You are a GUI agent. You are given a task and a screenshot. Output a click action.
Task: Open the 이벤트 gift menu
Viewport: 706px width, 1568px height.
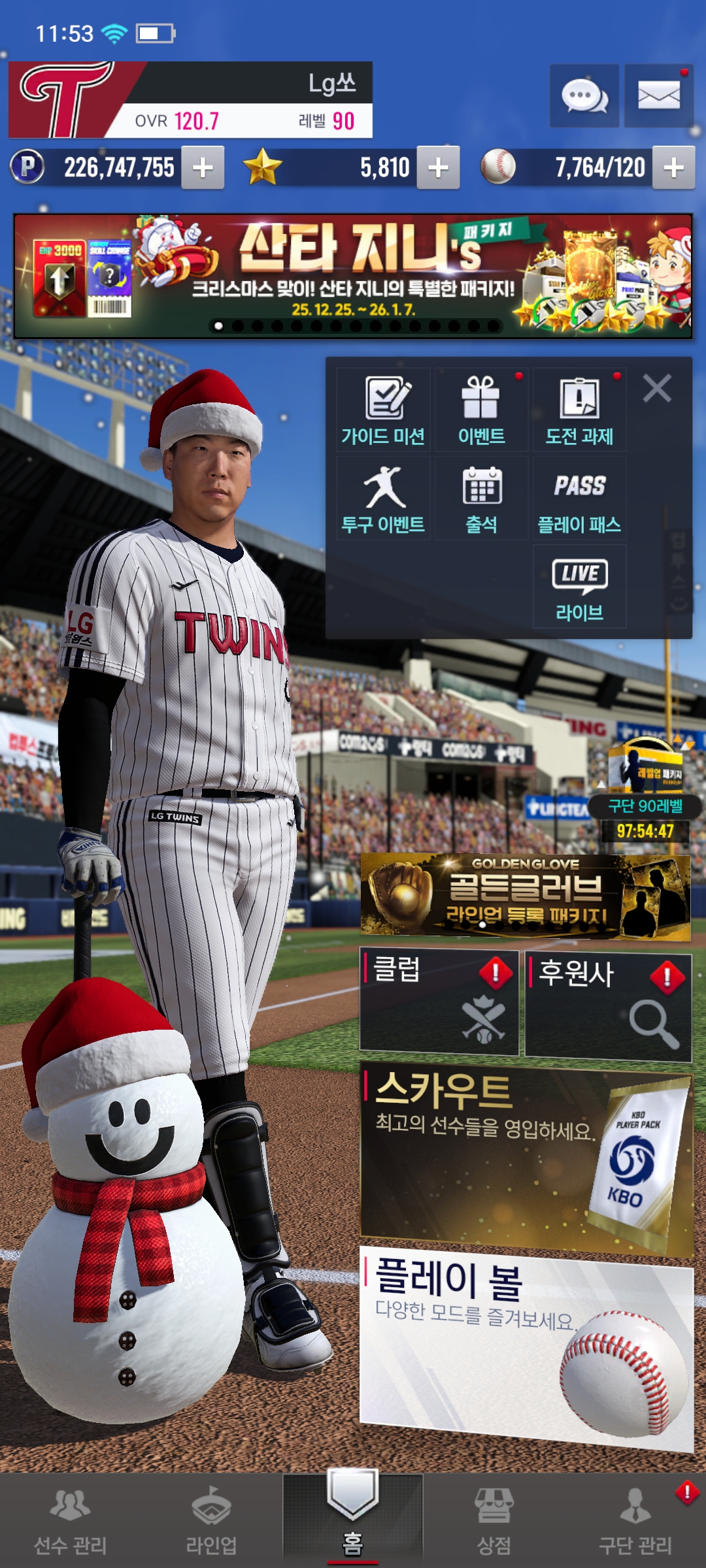(481, 410)
